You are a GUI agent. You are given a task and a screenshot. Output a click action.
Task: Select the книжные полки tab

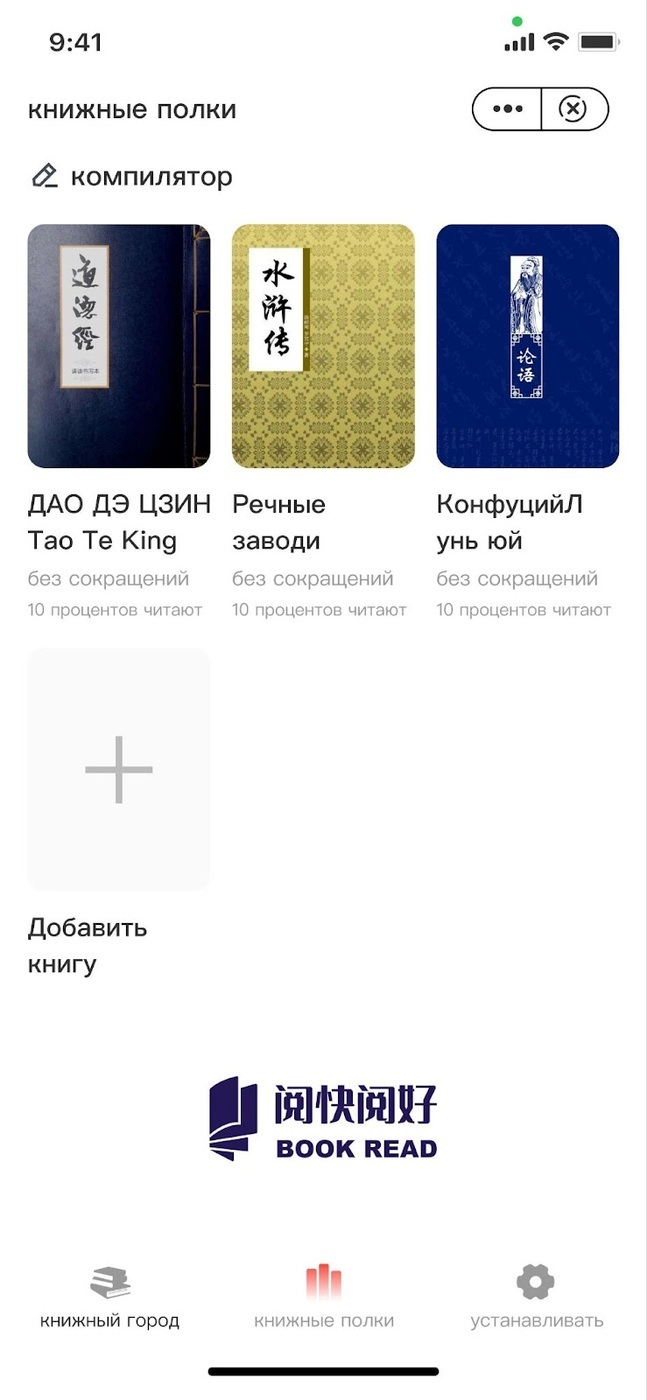click(x=324, y=1297)
